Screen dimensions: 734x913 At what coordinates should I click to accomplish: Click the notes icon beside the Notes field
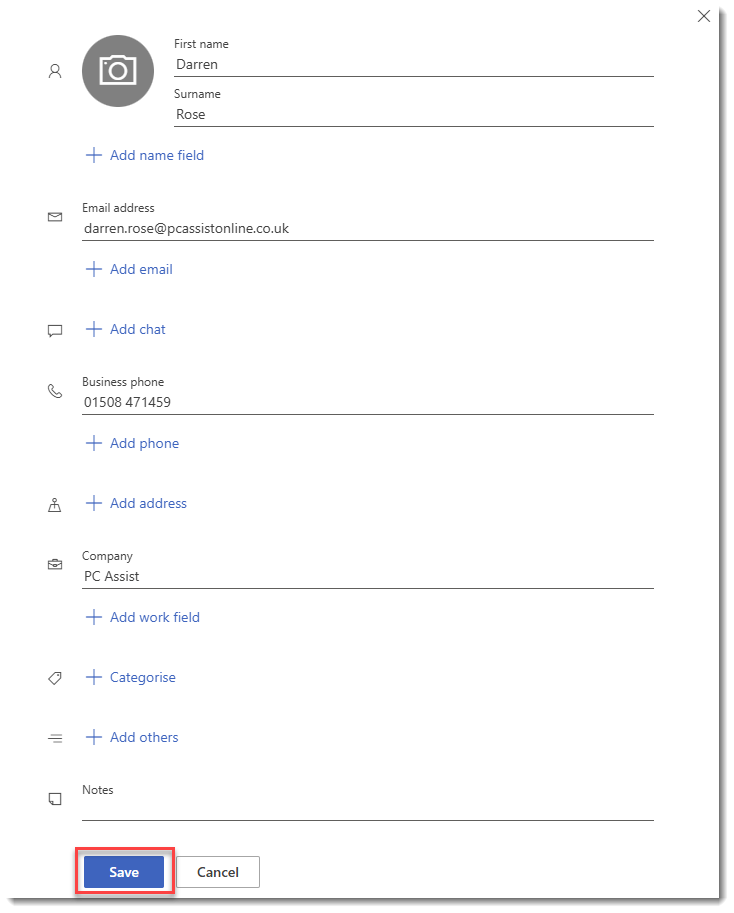tap(55, 799)
